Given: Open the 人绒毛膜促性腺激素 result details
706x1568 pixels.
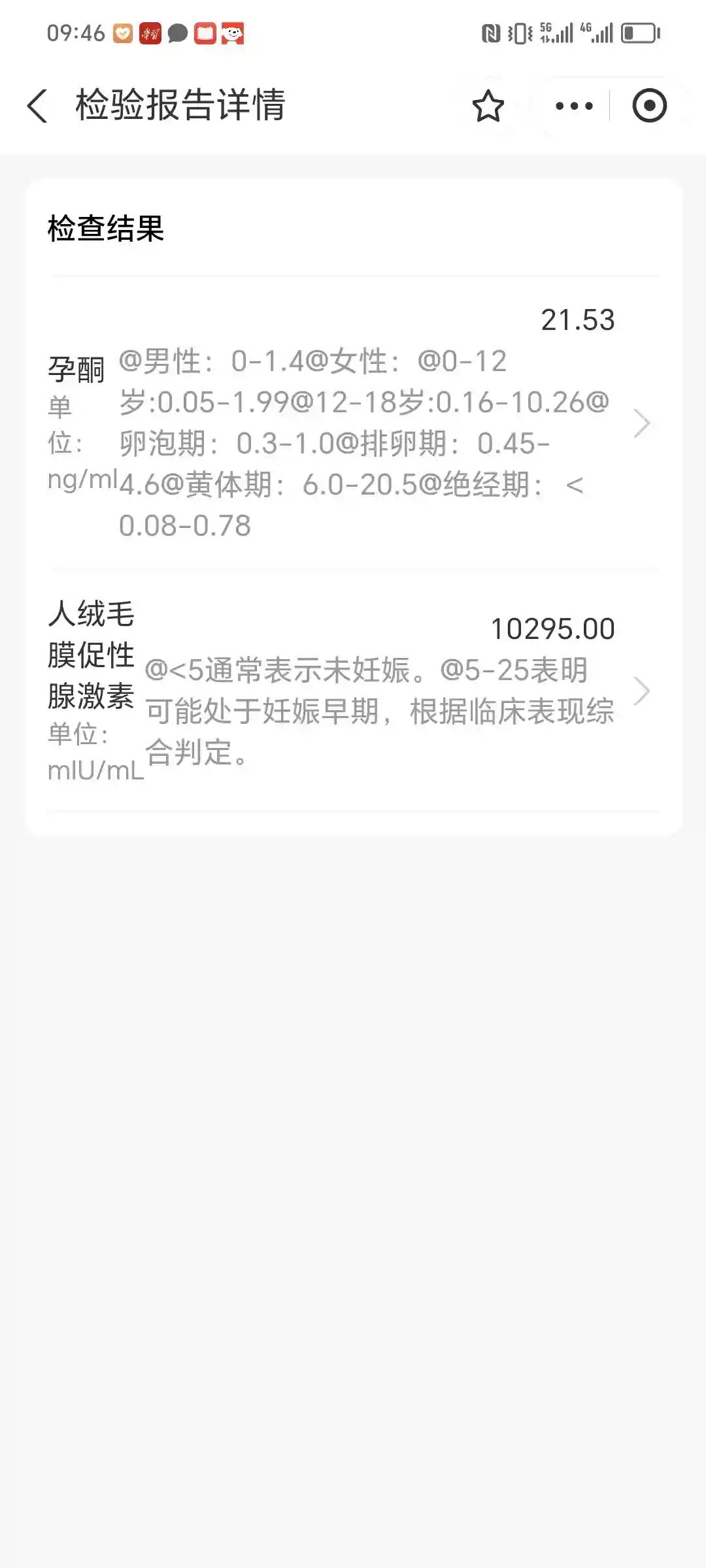Looking at the screenshot, I should [353, 691].
